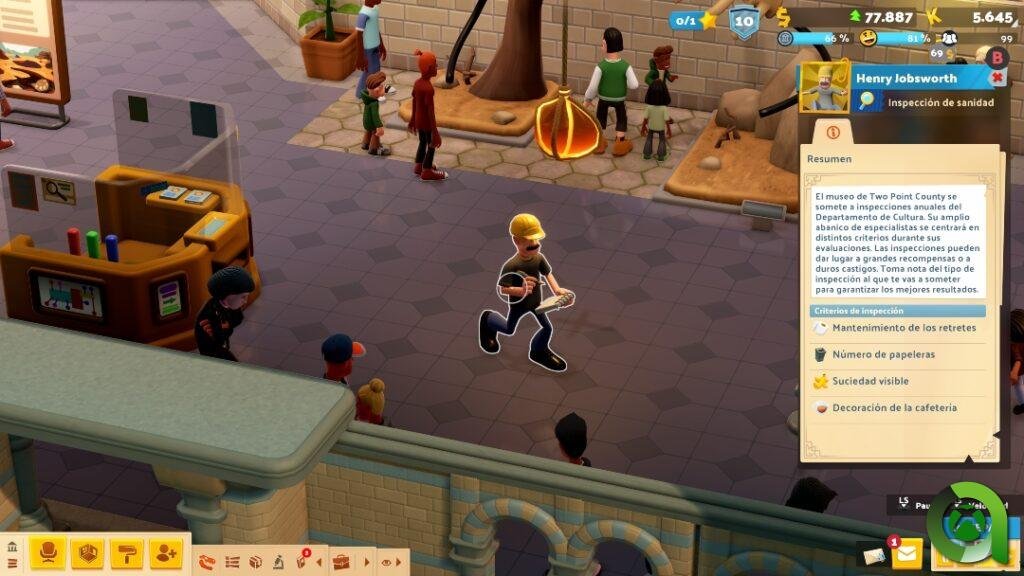Viewport: 1024px width, 576px height.
Task: Open the list overview icon
Action: (232, 562)
